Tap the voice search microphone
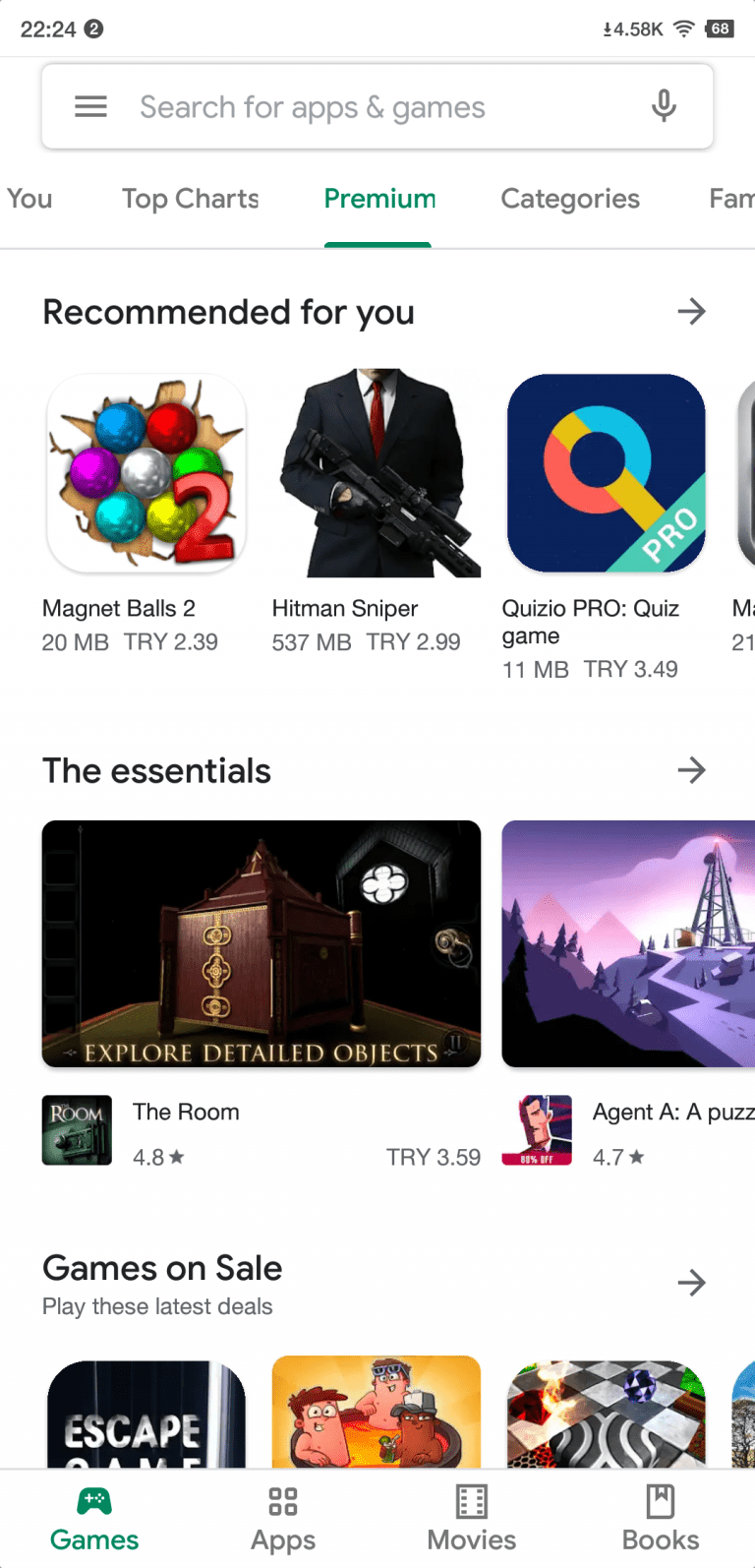Viewport: 755px width, 1568px height. [664, 106]
